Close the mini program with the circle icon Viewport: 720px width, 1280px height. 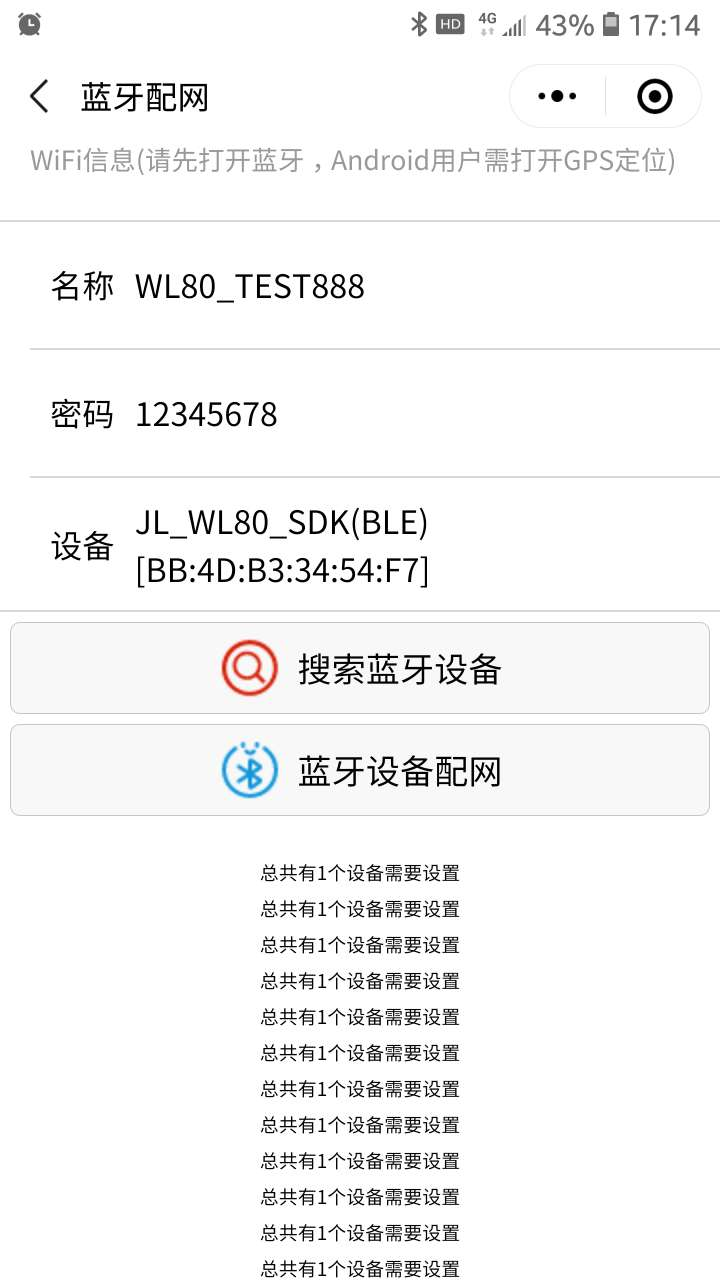pyautogui.click(x=654, y=97)
